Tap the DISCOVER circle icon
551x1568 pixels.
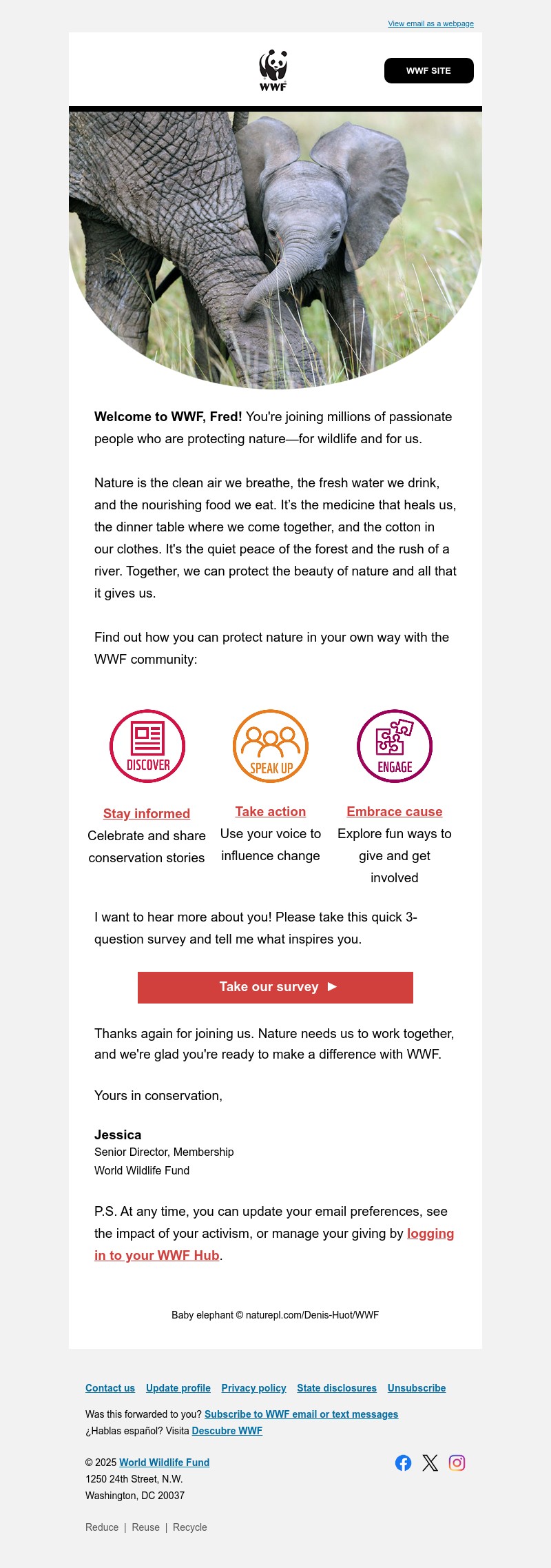147,746
